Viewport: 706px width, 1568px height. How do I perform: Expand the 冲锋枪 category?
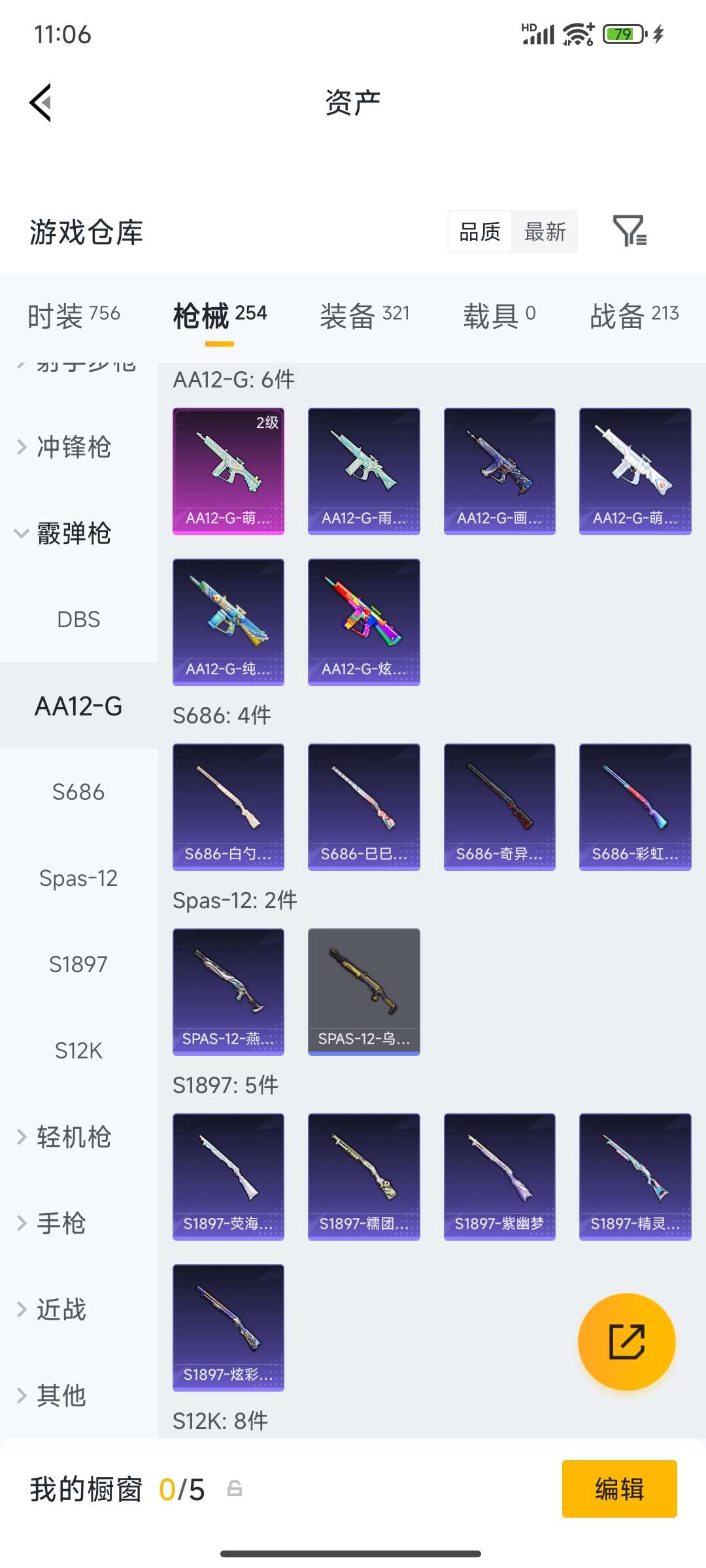pos(73,448)
